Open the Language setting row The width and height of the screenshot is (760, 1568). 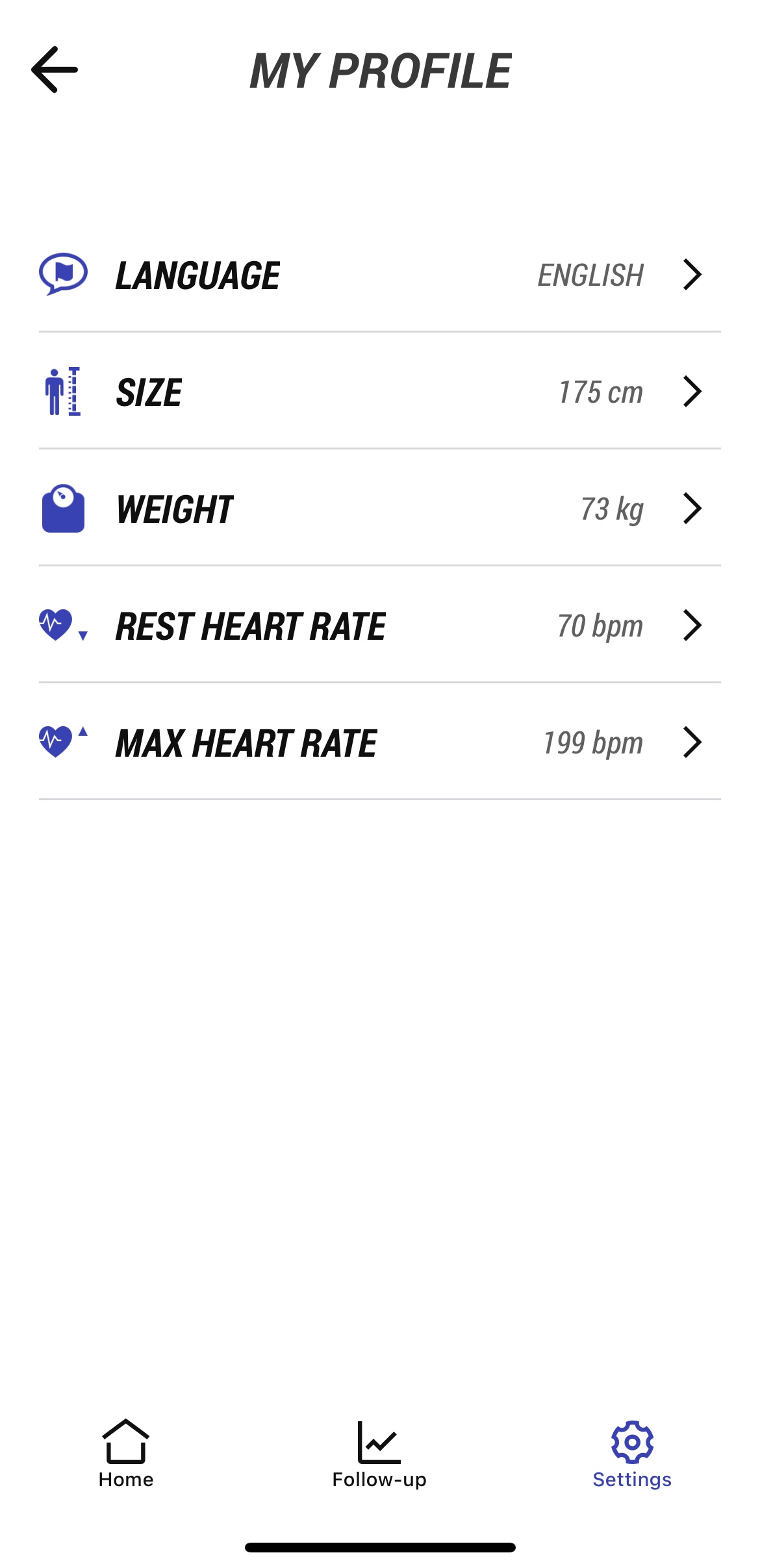(x=379, y=275)
